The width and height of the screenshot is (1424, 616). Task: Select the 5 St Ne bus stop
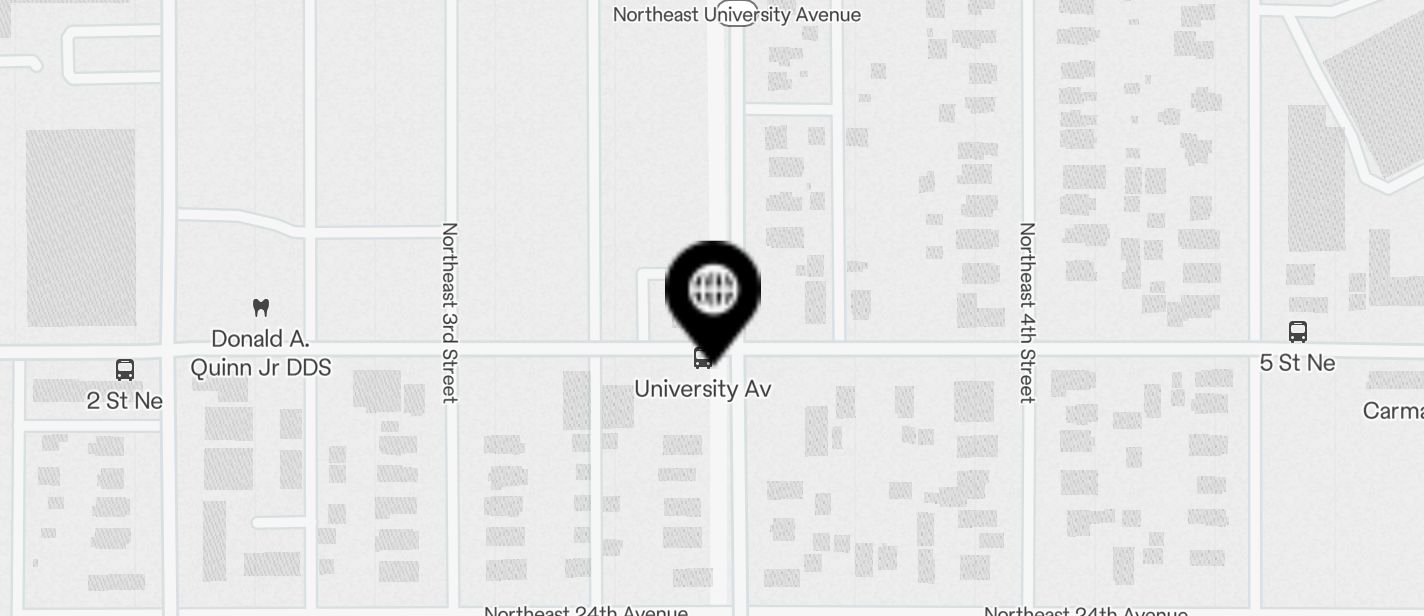(1297, 332)
